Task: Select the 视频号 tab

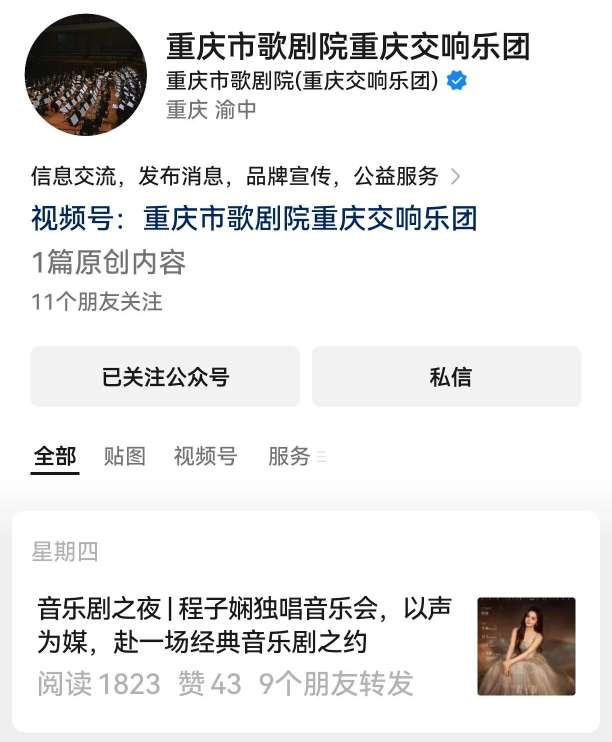Action: pyautogui.click(x=205, y=457)
